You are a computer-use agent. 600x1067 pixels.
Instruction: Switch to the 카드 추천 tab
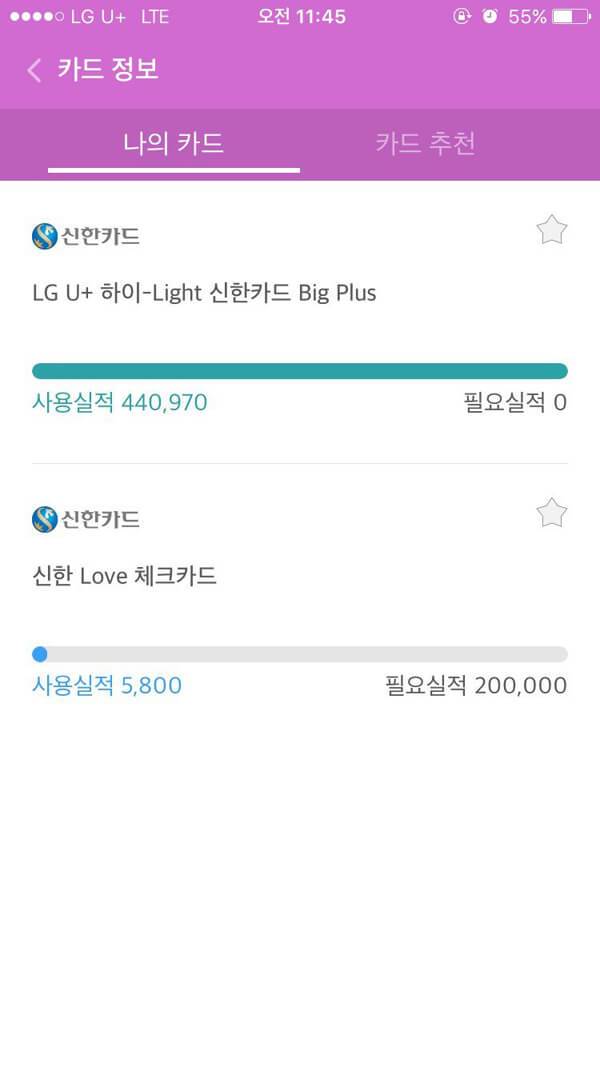click(x=425, y=144)
